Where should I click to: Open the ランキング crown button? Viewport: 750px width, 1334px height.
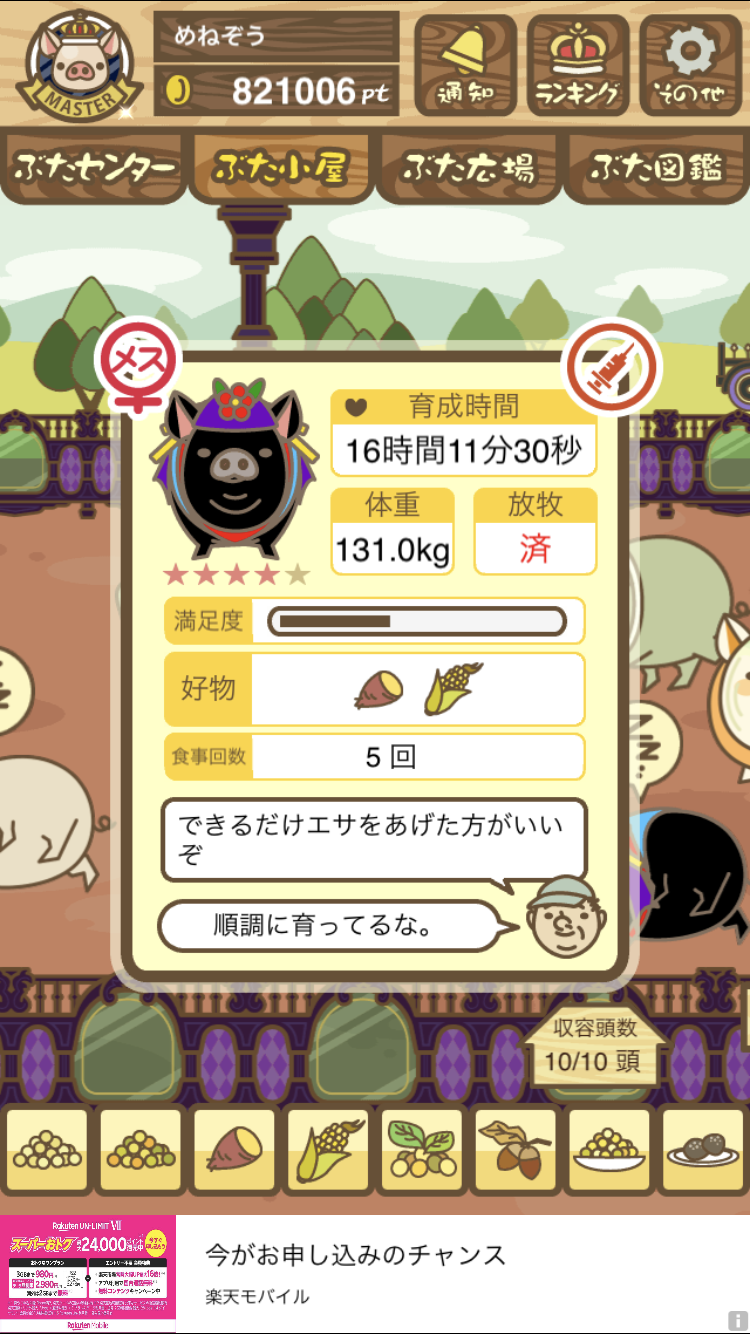tap(578, 65)
